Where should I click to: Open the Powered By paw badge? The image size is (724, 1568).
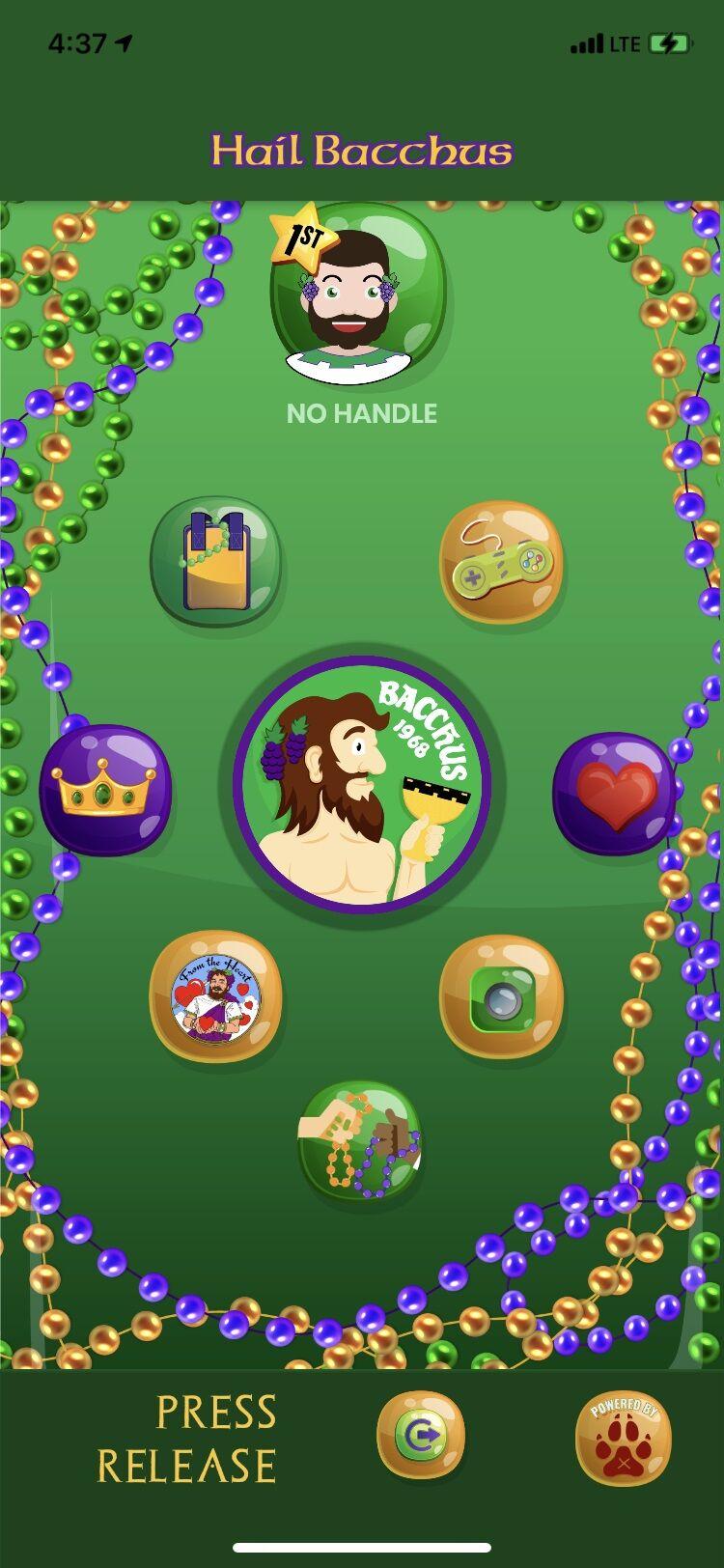click(x=624, y=1438)
